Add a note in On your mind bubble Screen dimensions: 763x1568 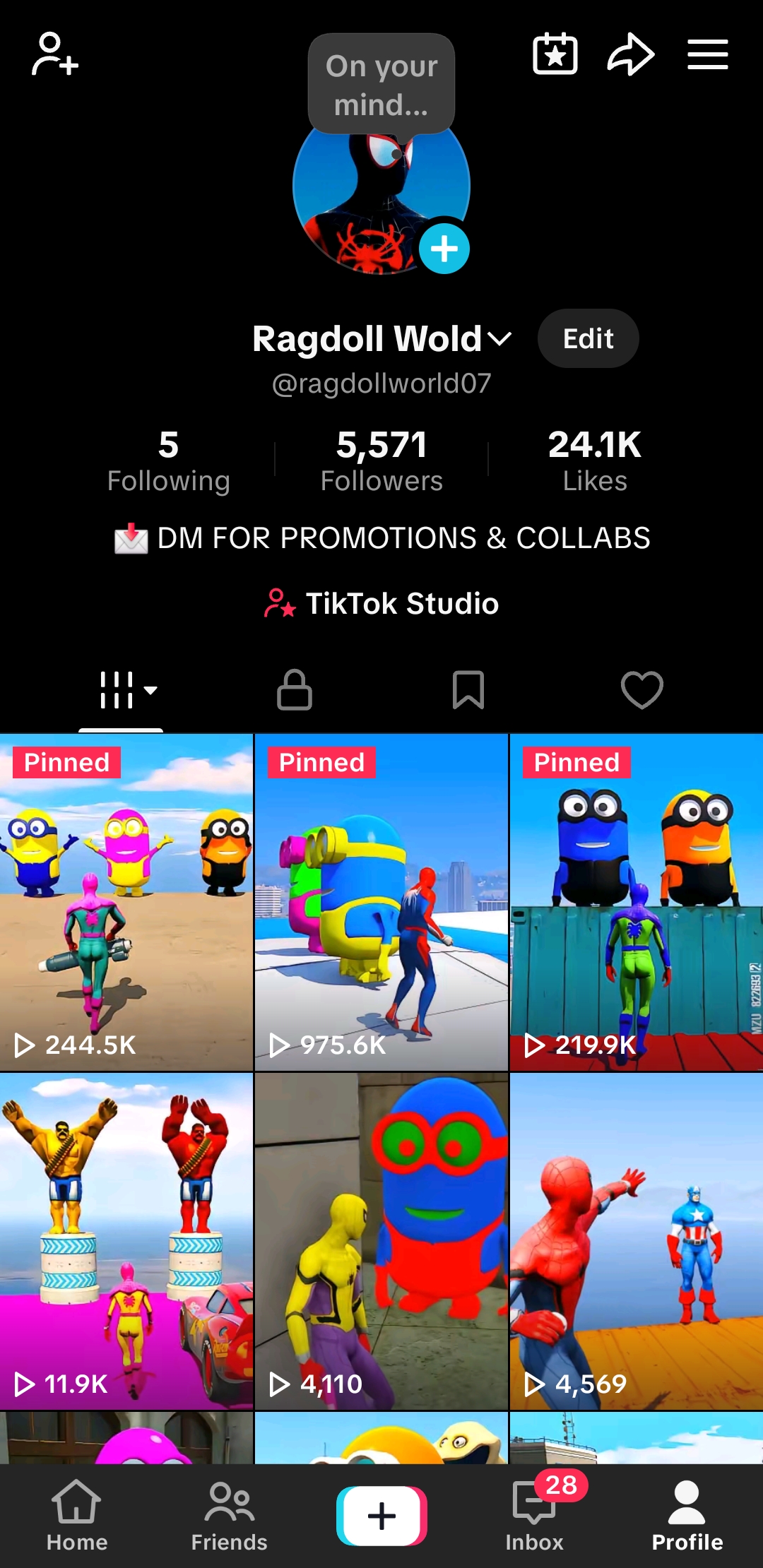[x=381, y=85]
